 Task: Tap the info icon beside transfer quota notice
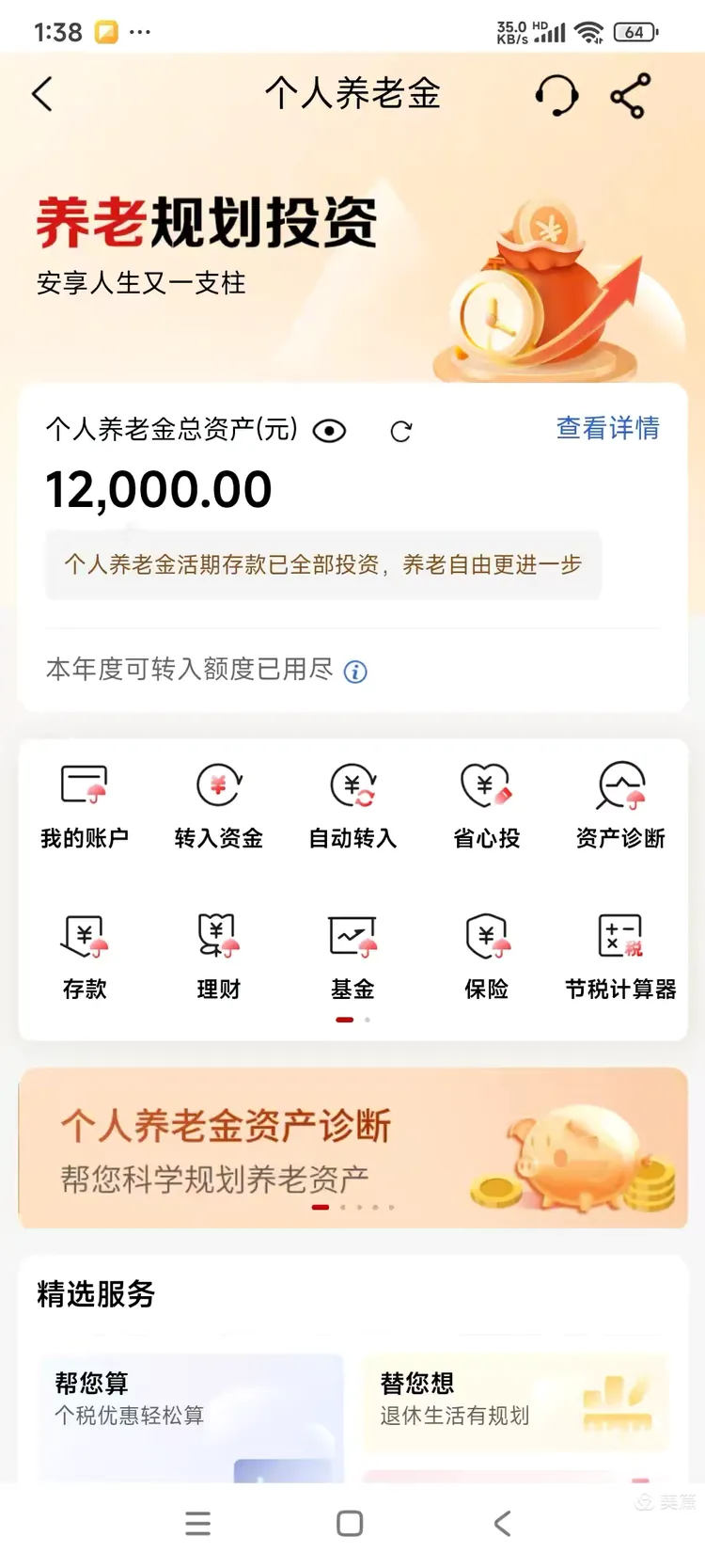click(x=354, y=672)
